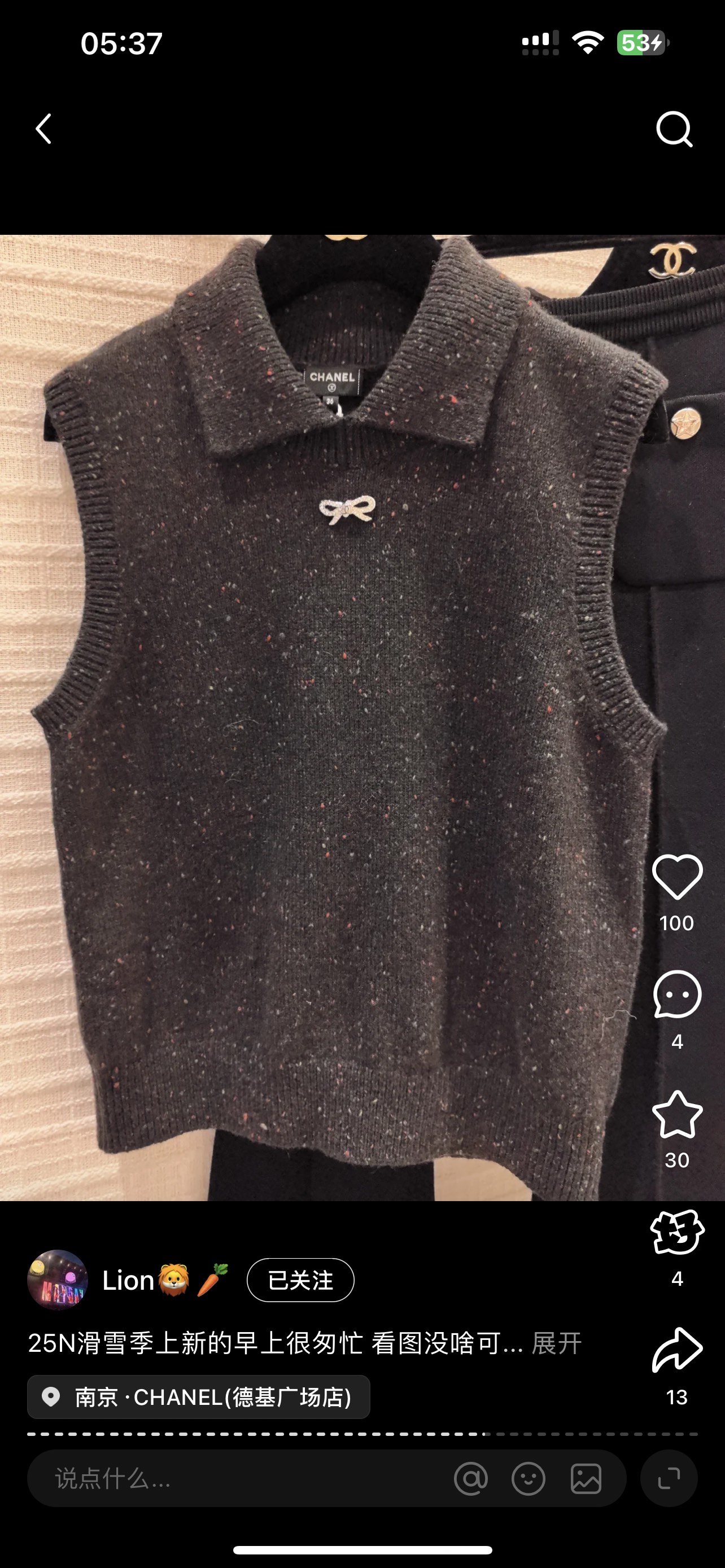Viewport: 725px width, 1568px height.
Task: Attach a picture via the image icon
Action: 586,1478
